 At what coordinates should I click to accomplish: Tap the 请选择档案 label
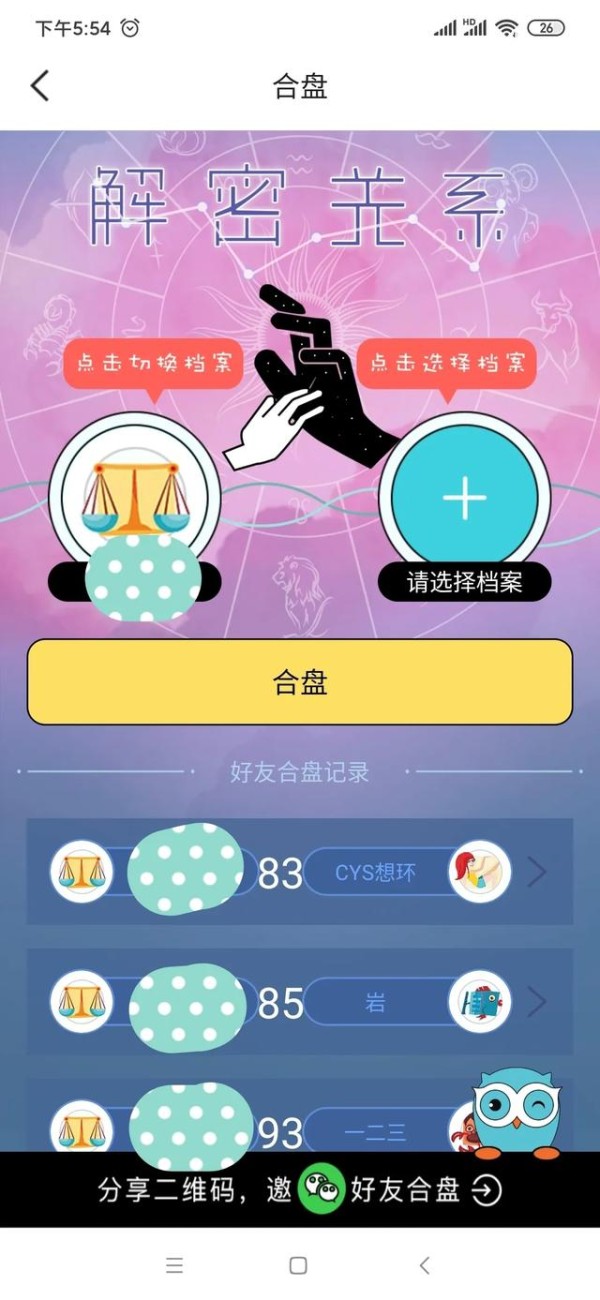point(464,582)
